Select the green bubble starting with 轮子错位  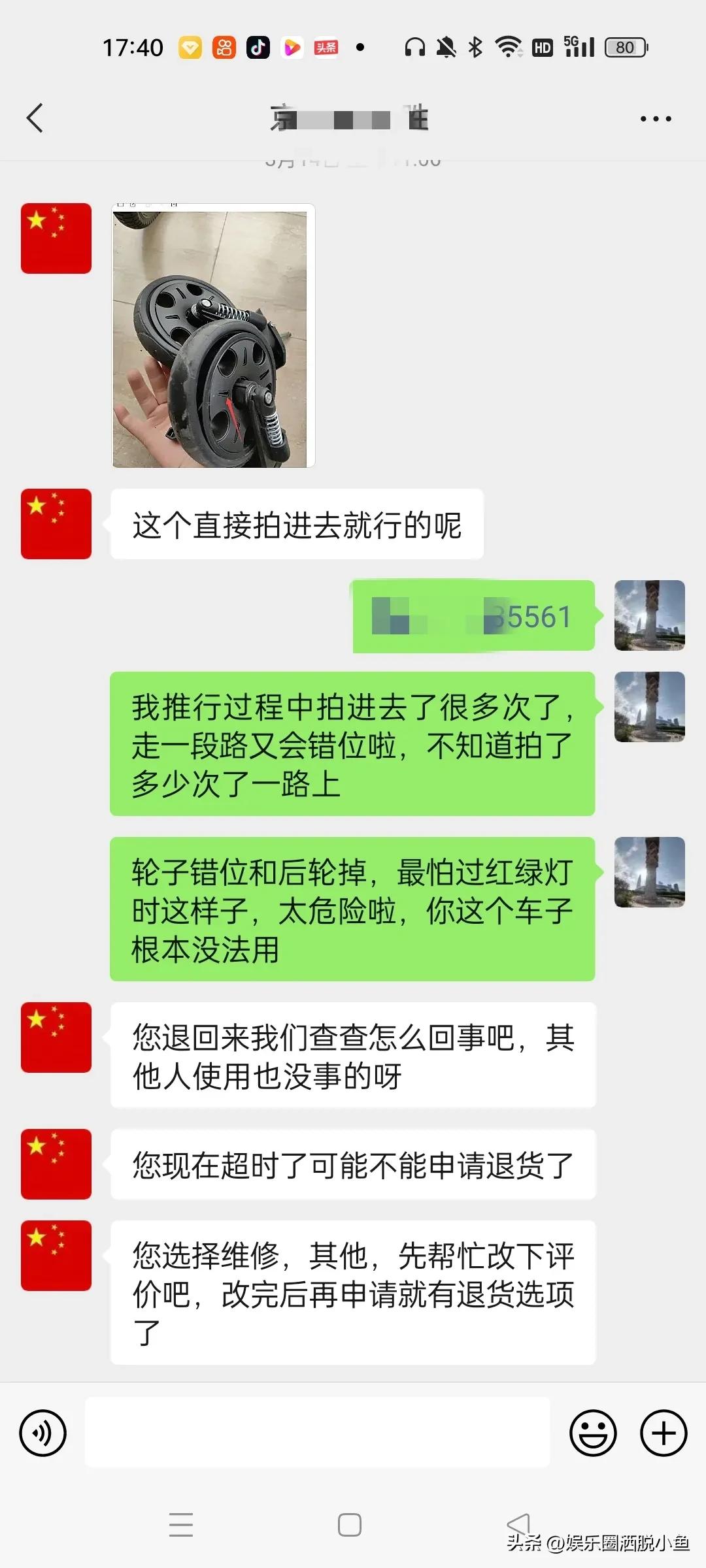pos(353,908)
